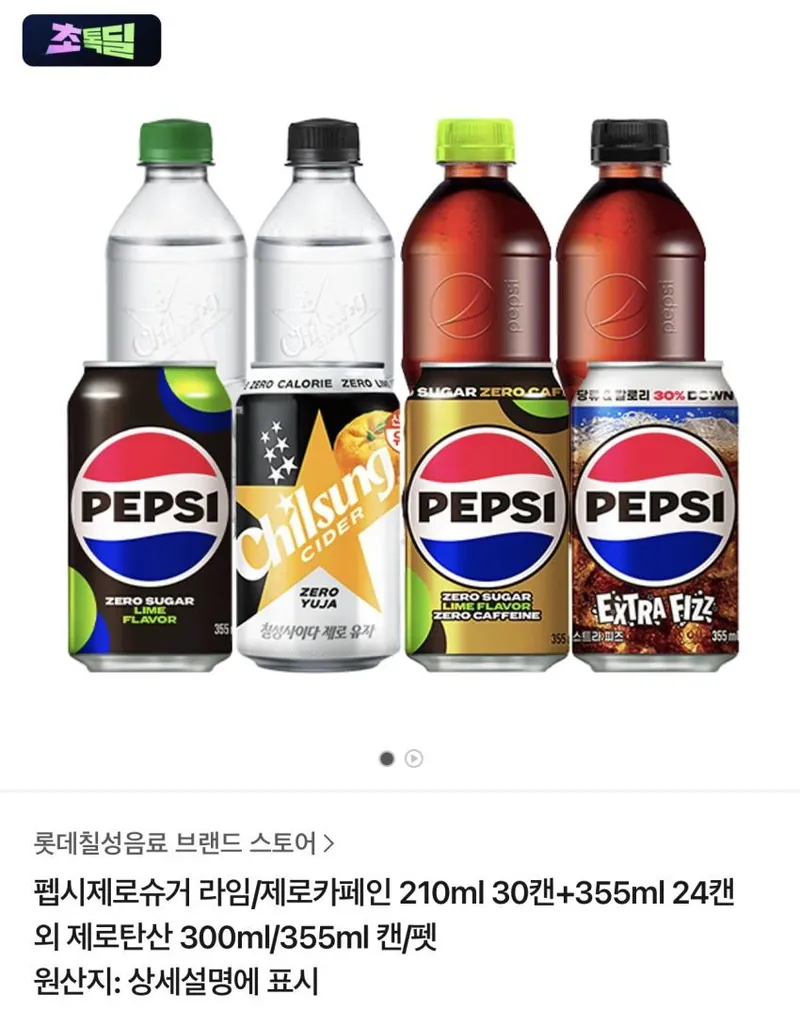Tap the Pepsi and Chilsung product image
Screen dimensions: 800x1011
[403, 395]
